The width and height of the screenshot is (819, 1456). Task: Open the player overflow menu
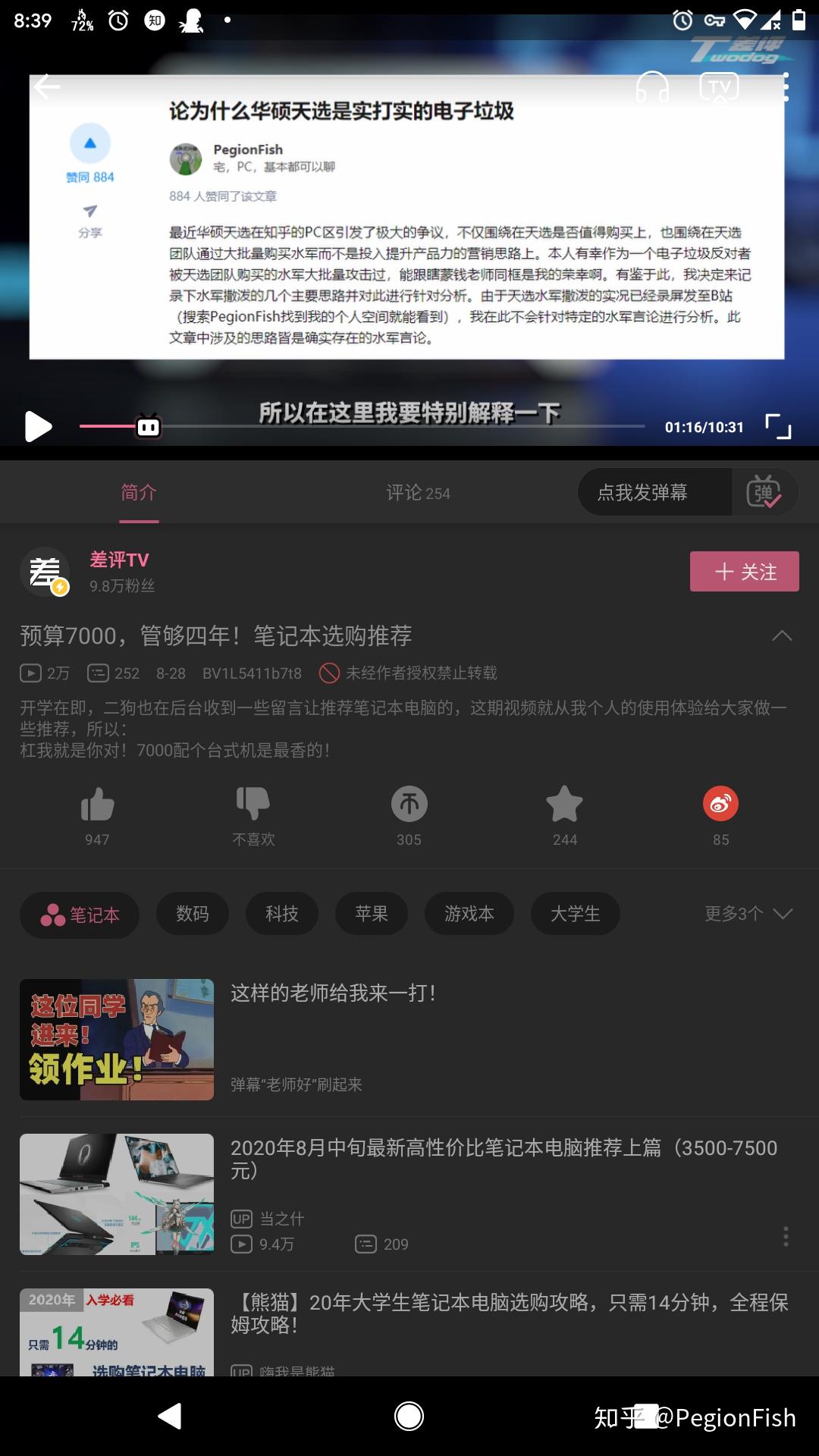point(786,86)
